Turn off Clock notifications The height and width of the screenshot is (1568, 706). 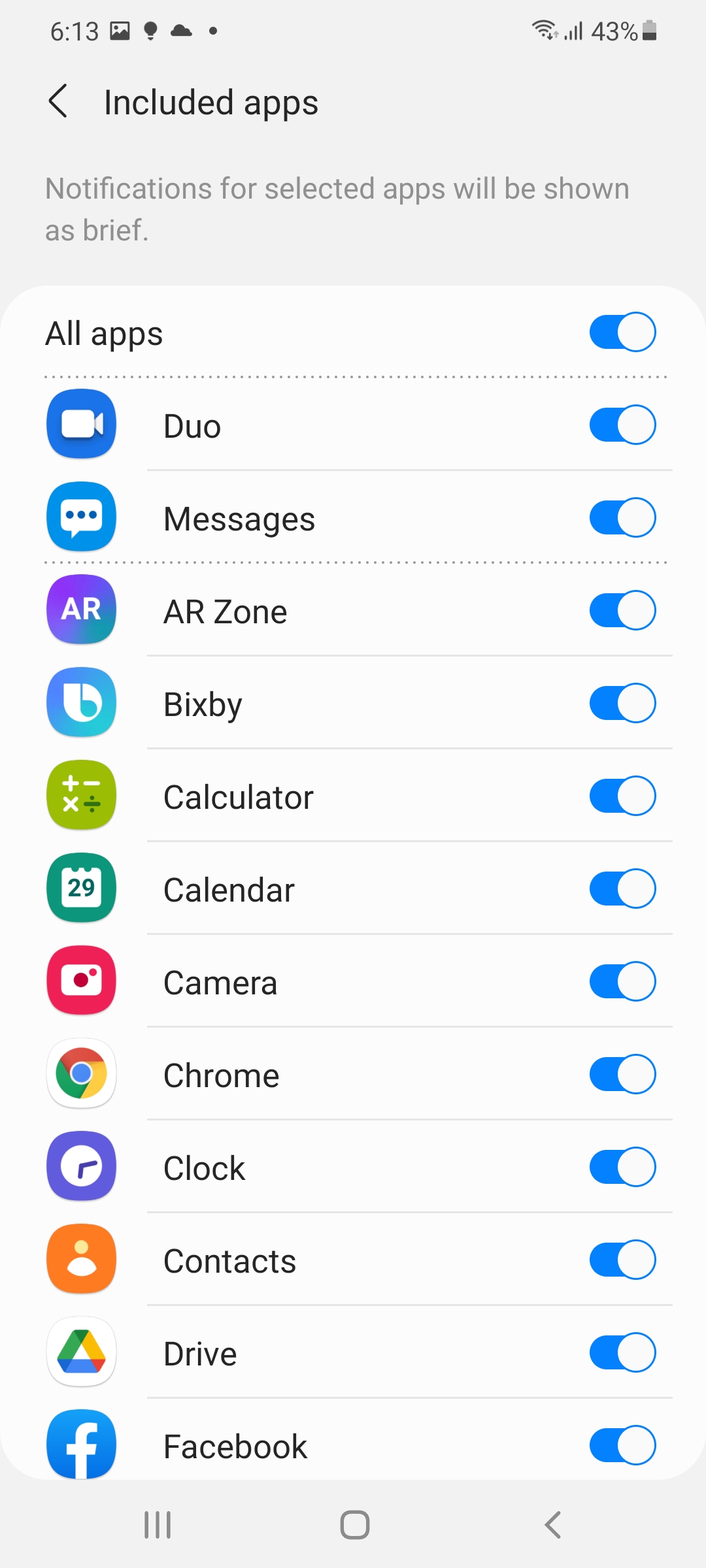[x=622, y=1168]
